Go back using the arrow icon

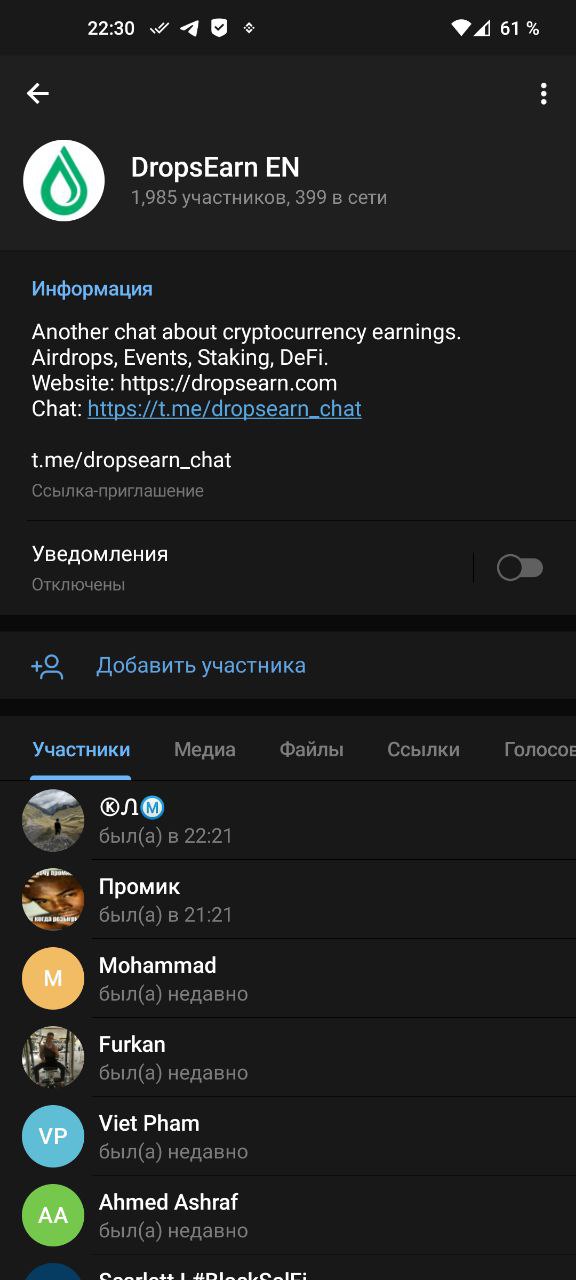click(x=38, y=93)
